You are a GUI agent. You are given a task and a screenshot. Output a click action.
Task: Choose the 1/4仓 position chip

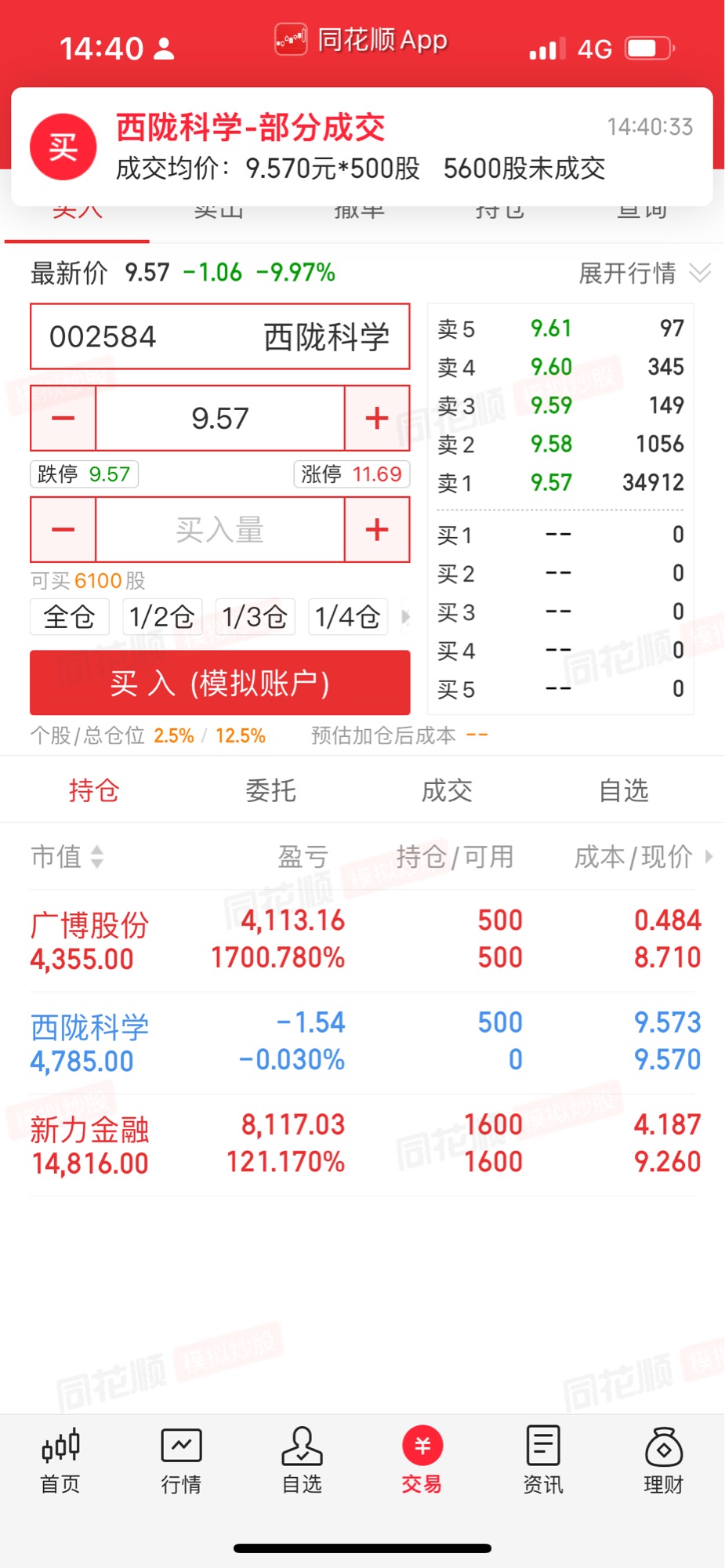point(348,616)
